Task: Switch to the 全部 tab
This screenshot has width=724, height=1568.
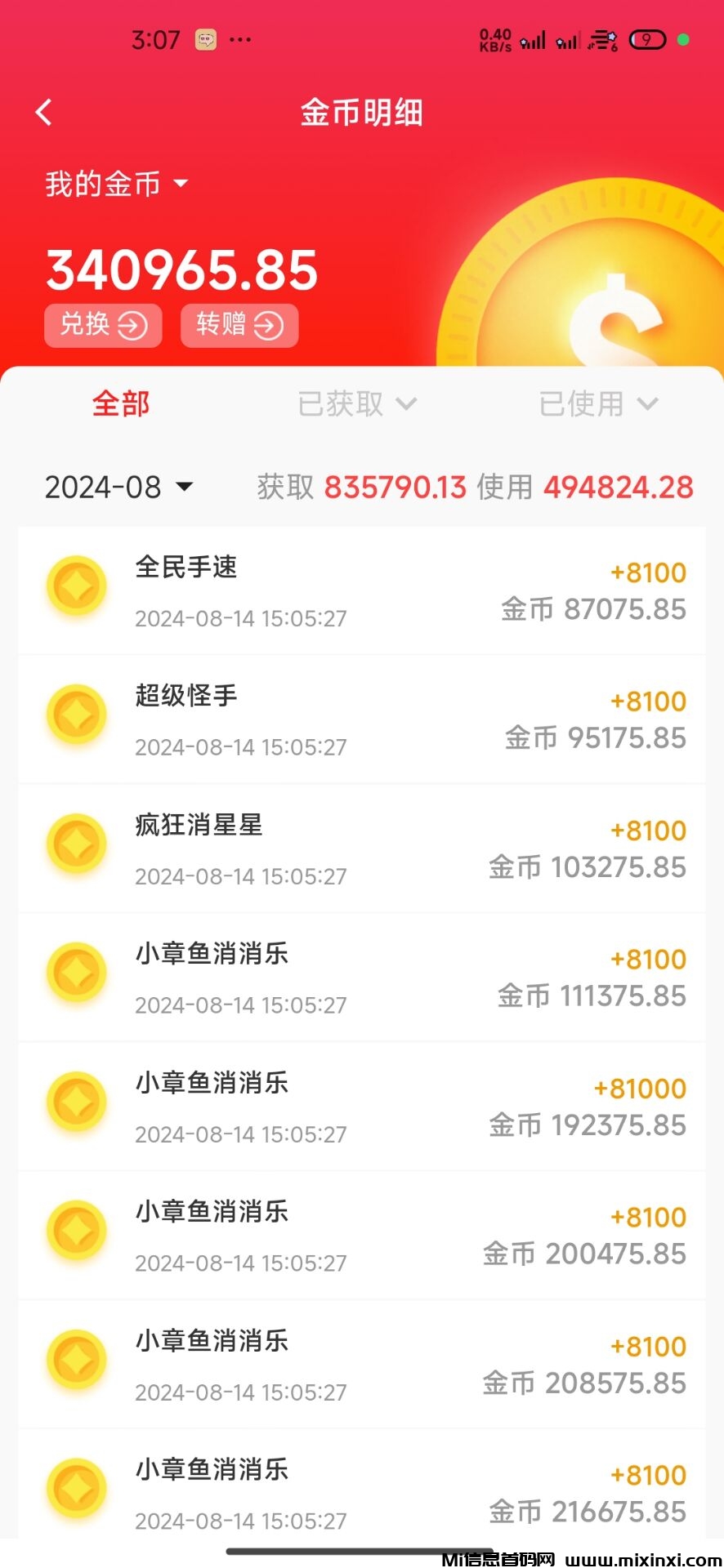Action: [x=121, y=403]
